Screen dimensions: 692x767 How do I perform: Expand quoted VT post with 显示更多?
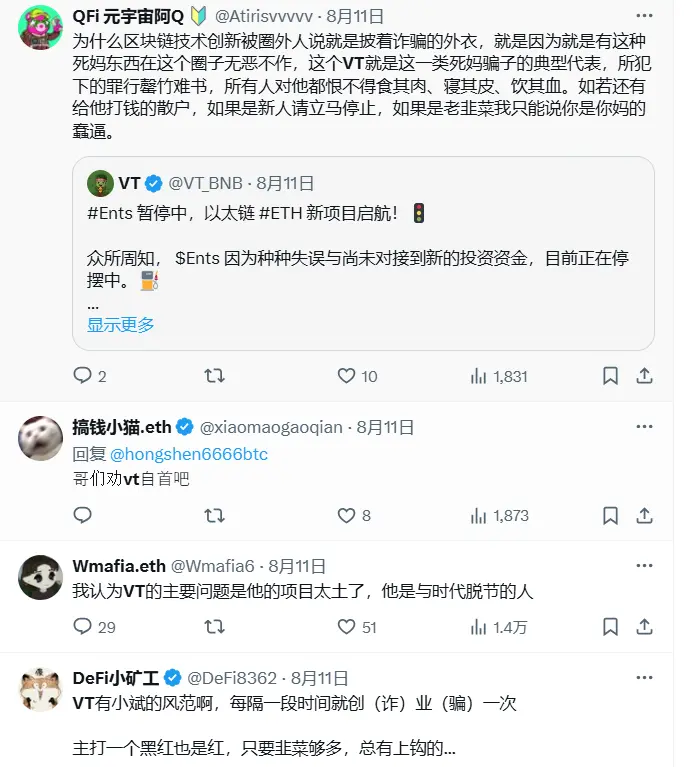point(121,324)
